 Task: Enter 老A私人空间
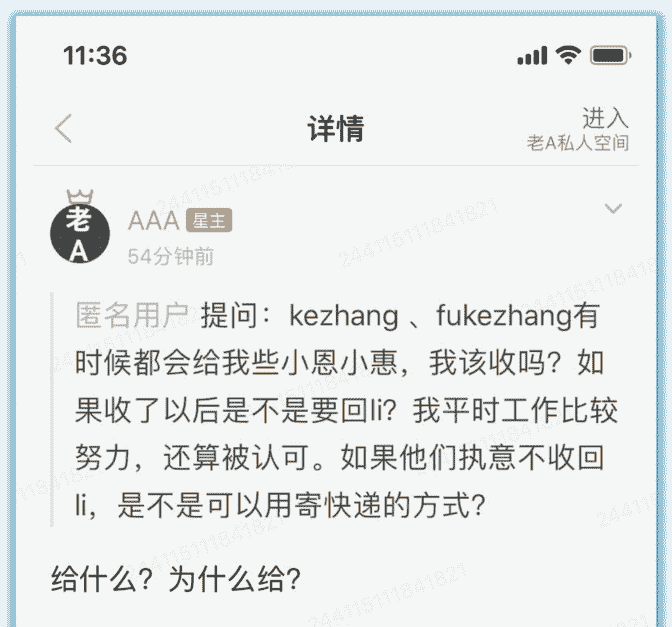coord(578,130)
